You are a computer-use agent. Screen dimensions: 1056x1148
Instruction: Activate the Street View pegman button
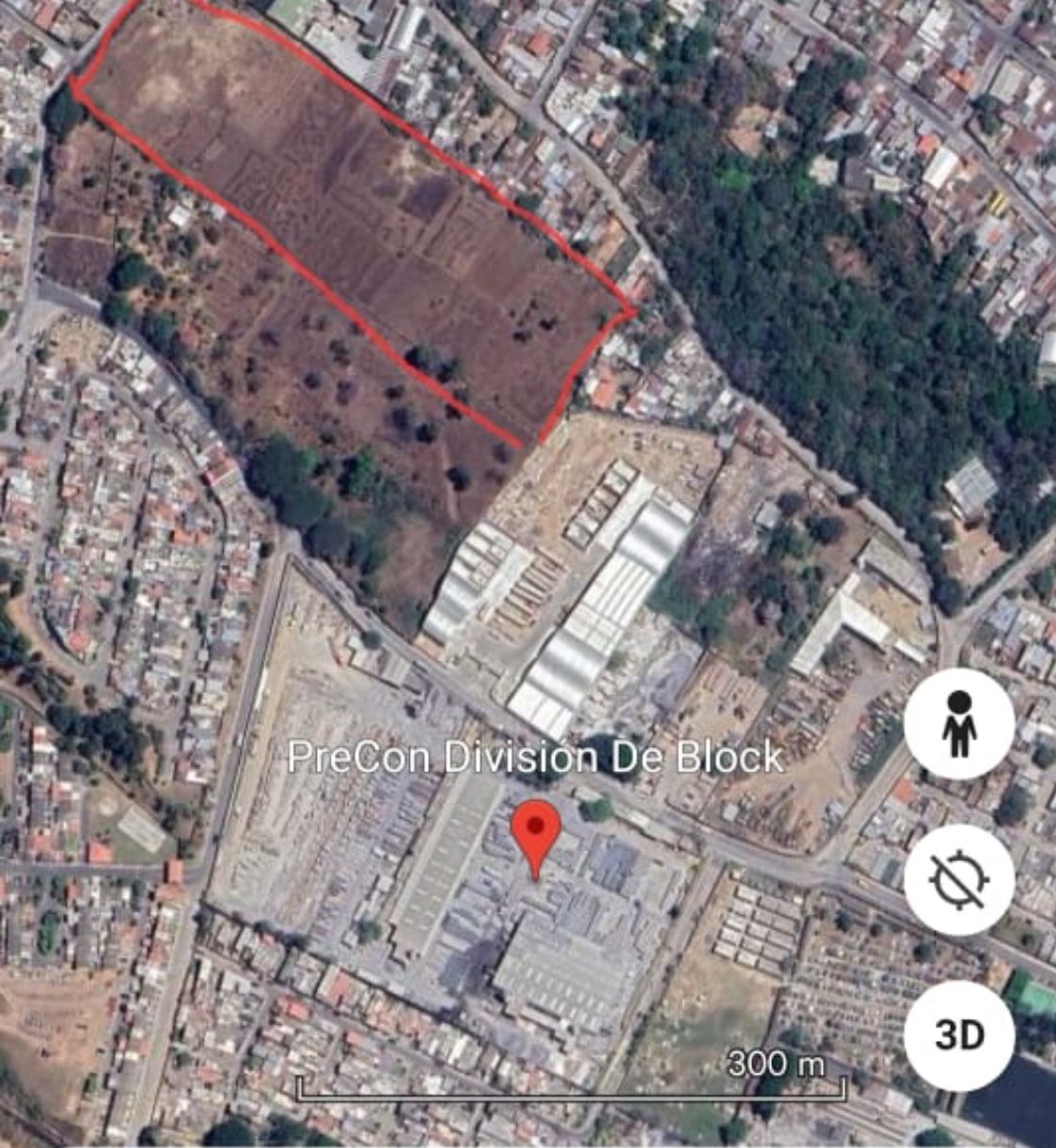[958, 724]
